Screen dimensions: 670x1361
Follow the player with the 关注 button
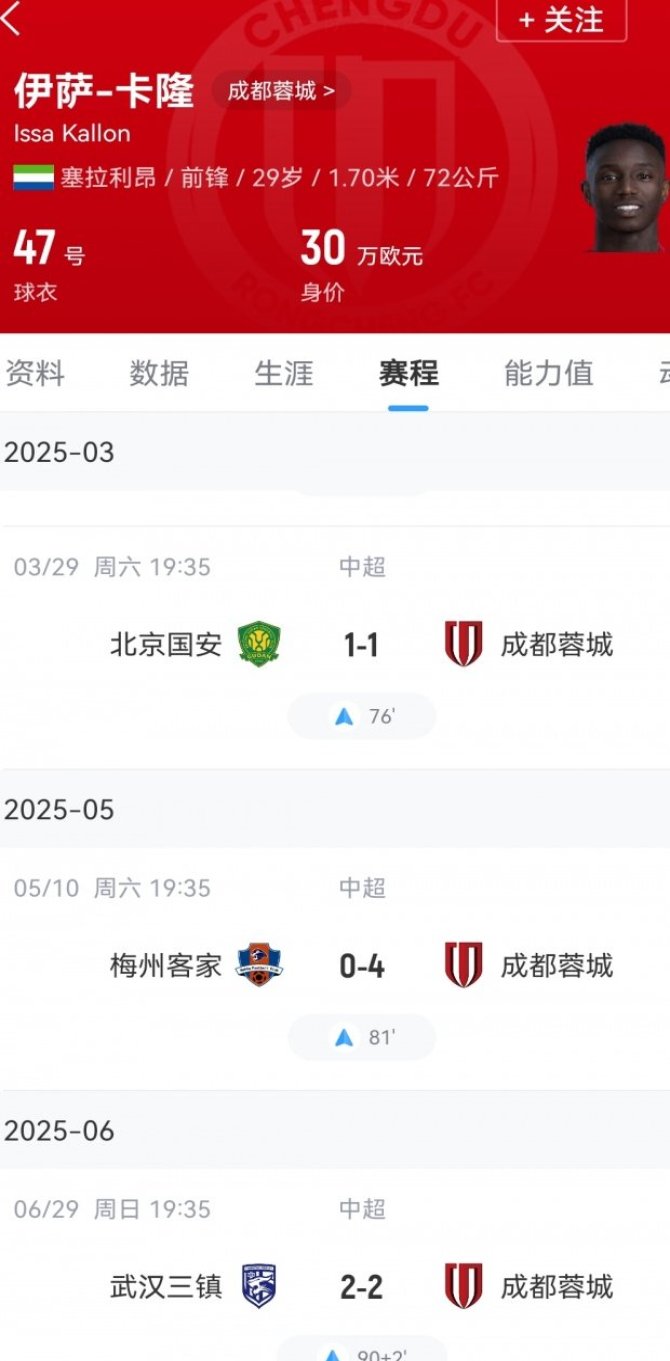tap(561, 20)
